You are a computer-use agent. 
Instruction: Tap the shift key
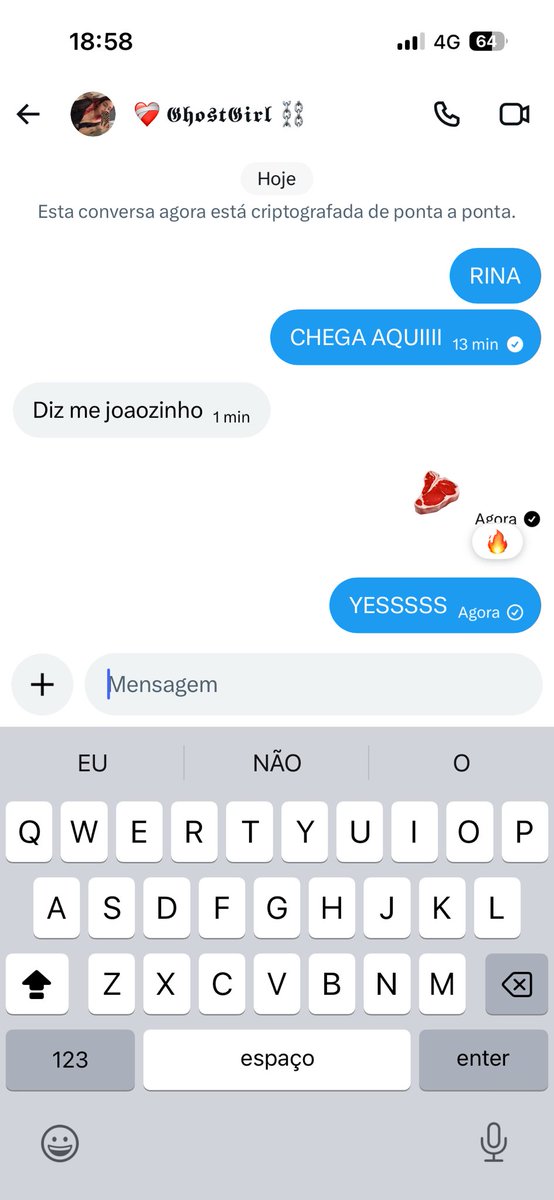point(37,985)
